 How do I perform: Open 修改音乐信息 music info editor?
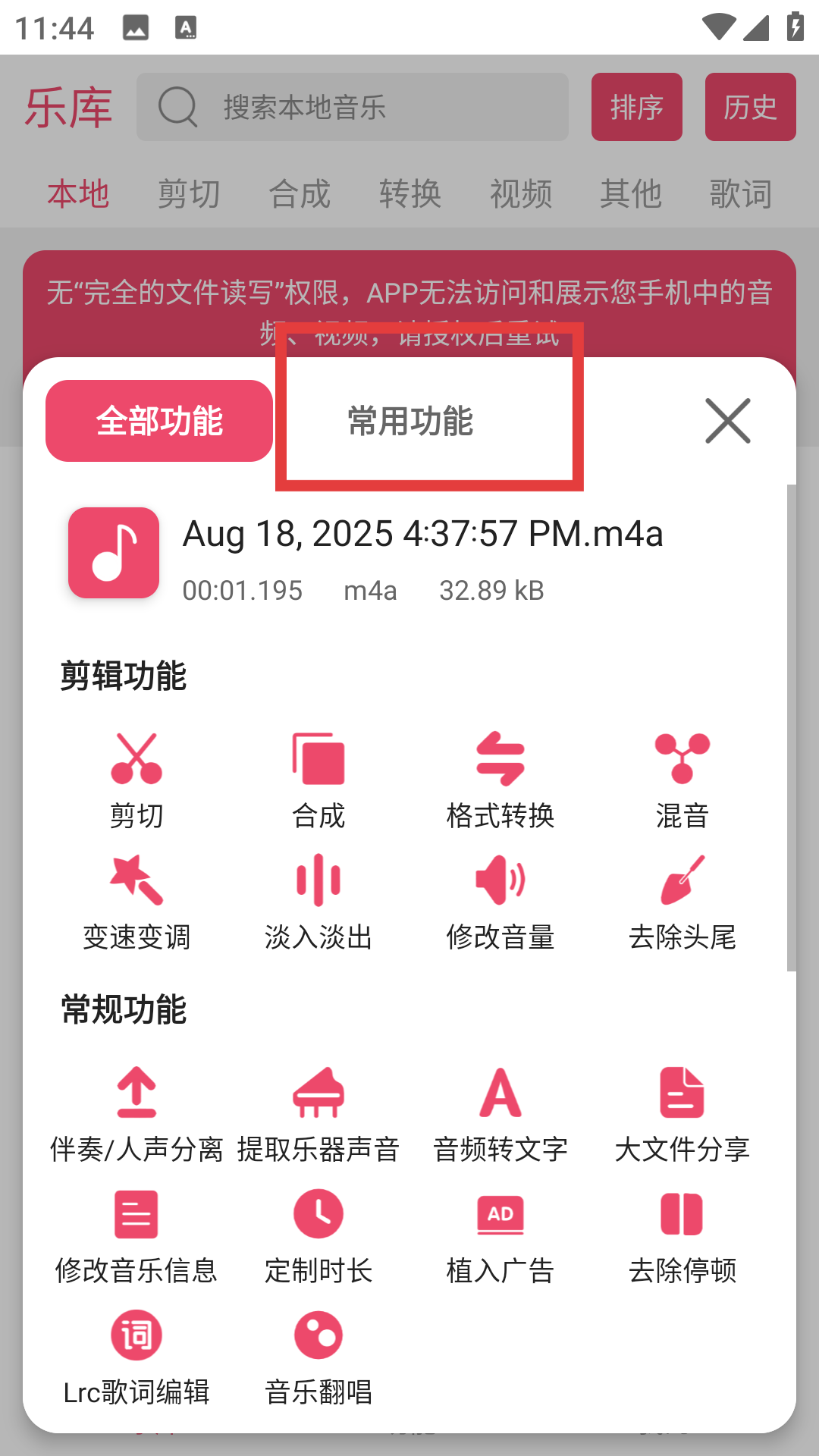tap(136, 1236)
